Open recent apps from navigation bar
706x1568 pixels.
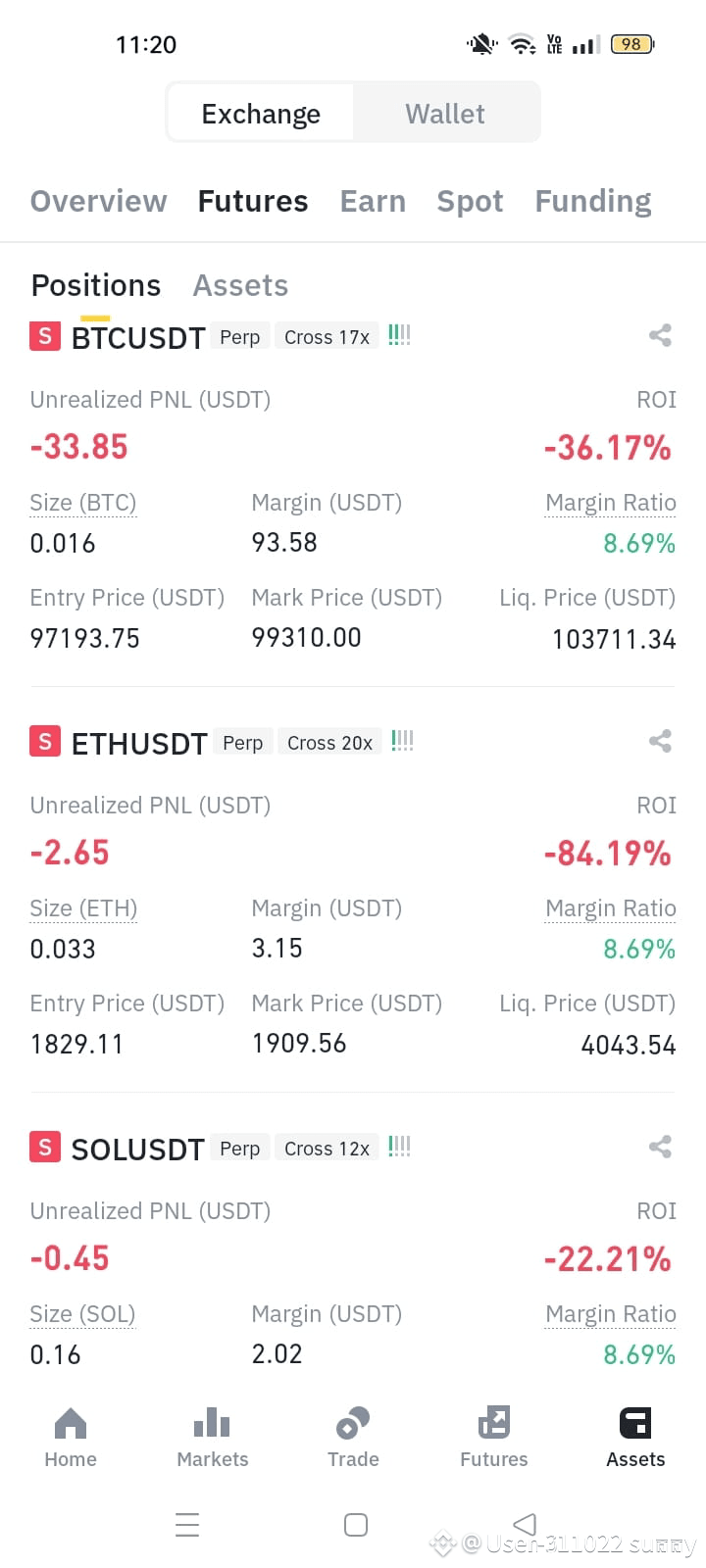point(187,1524)
